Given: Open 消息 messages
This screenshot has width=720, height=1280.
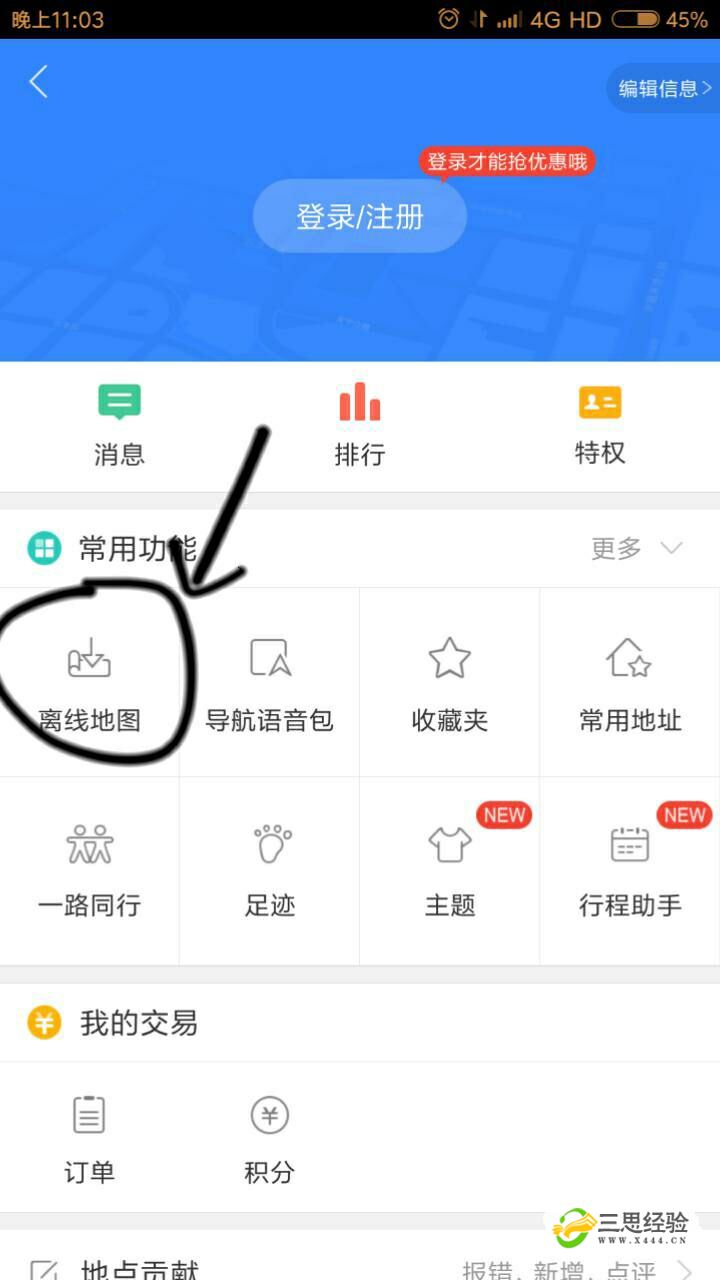Looking at the screenshot, I should [119, 426].
